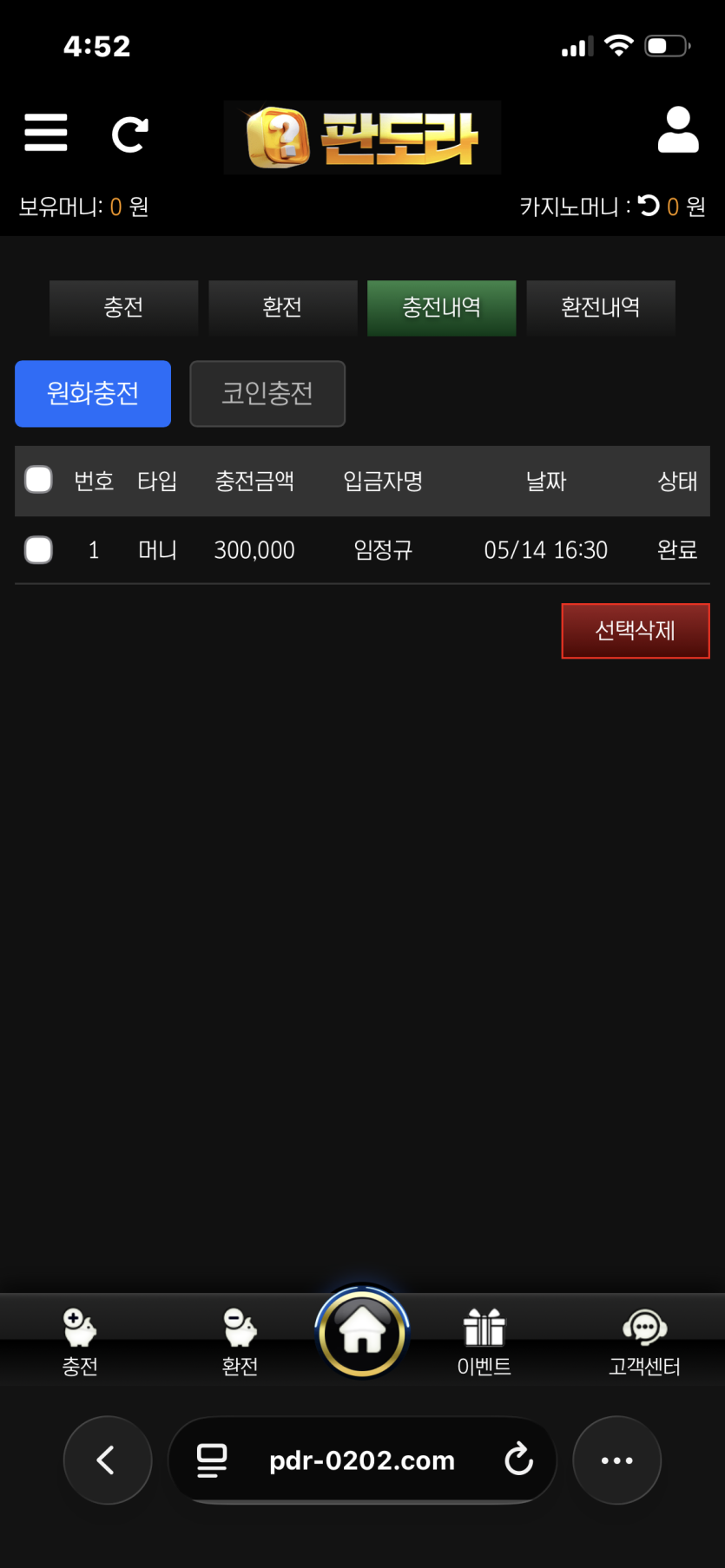Check the select-all box in the table header
Image resolution: width=725 pixels, height=1568 pixels.
38,480
